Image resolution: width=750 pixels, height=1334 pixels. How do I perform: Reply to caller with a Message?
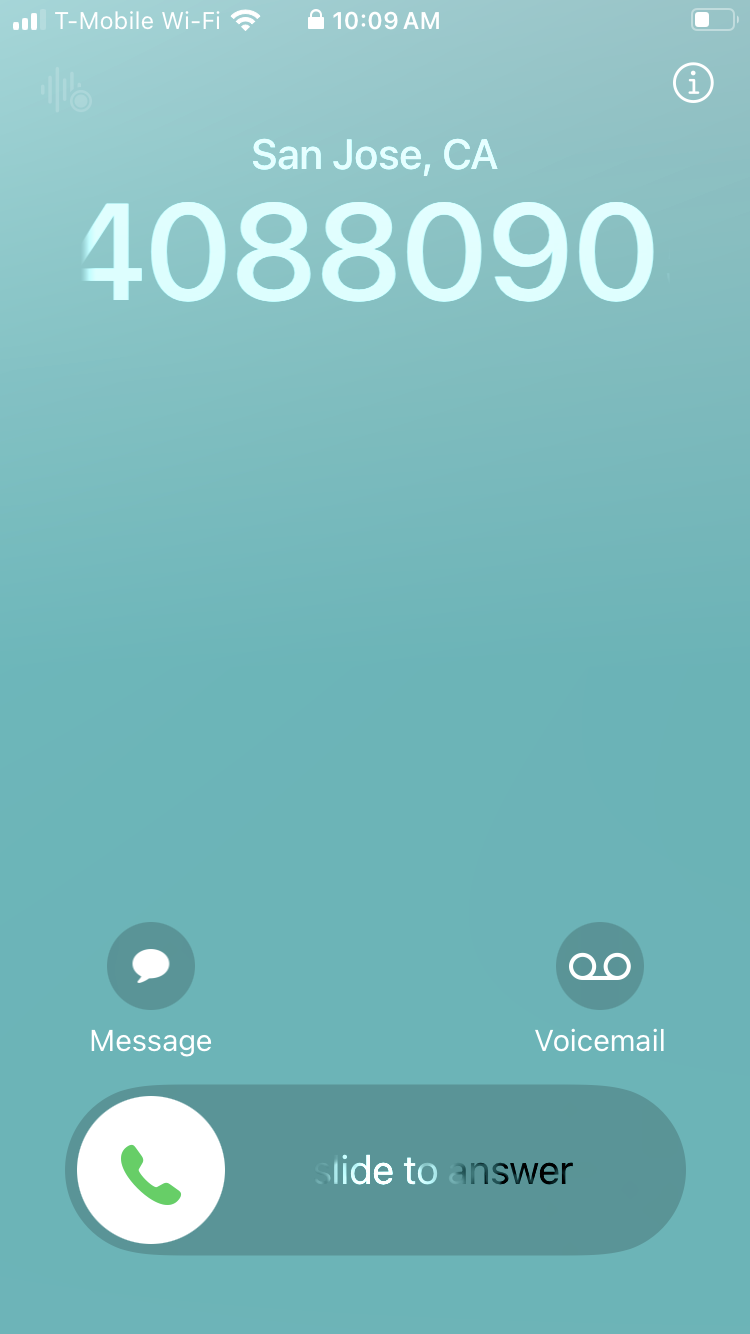coord(151,966)
